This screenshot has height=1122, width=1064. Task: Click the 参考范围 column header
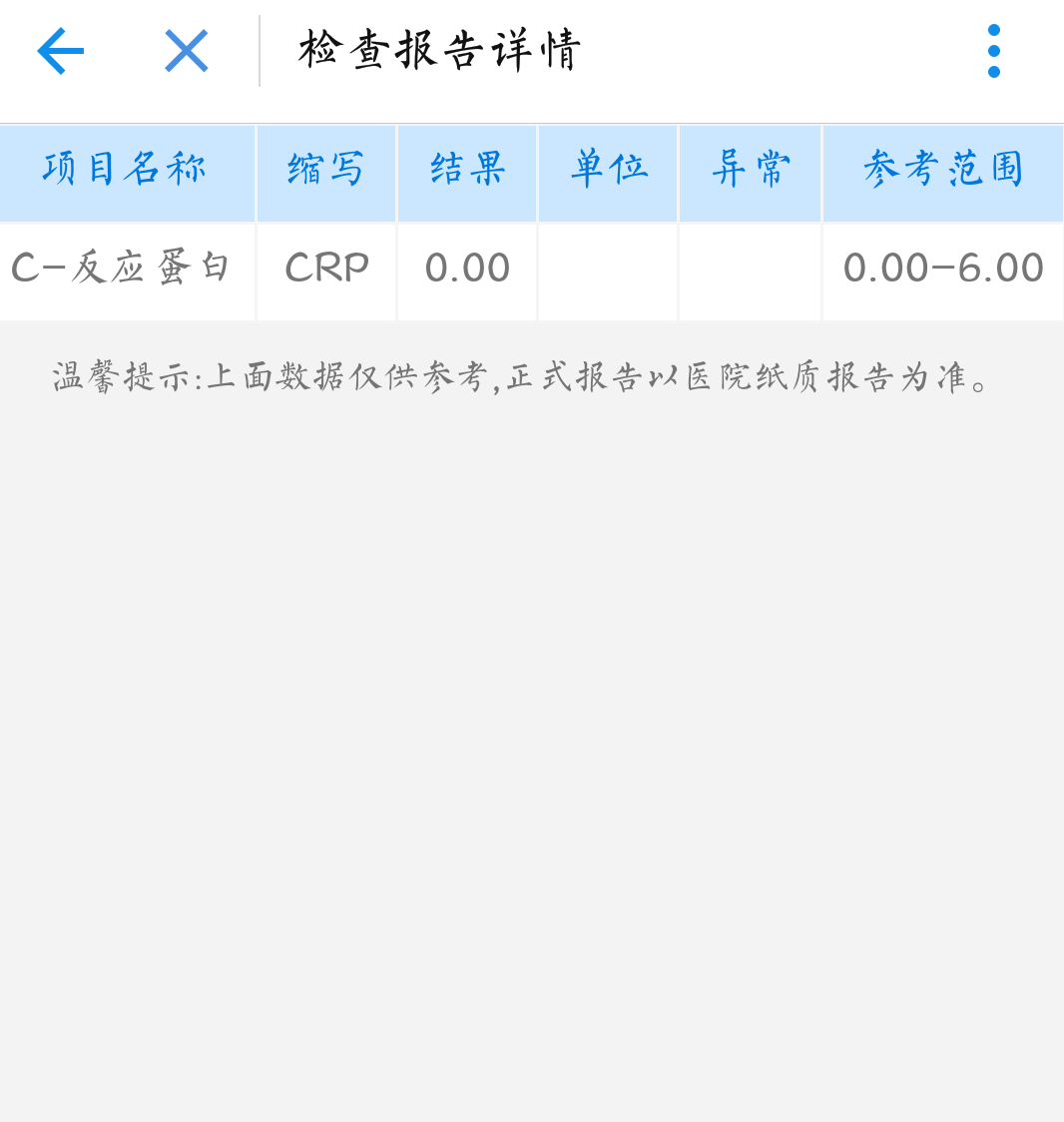[942, 172]
